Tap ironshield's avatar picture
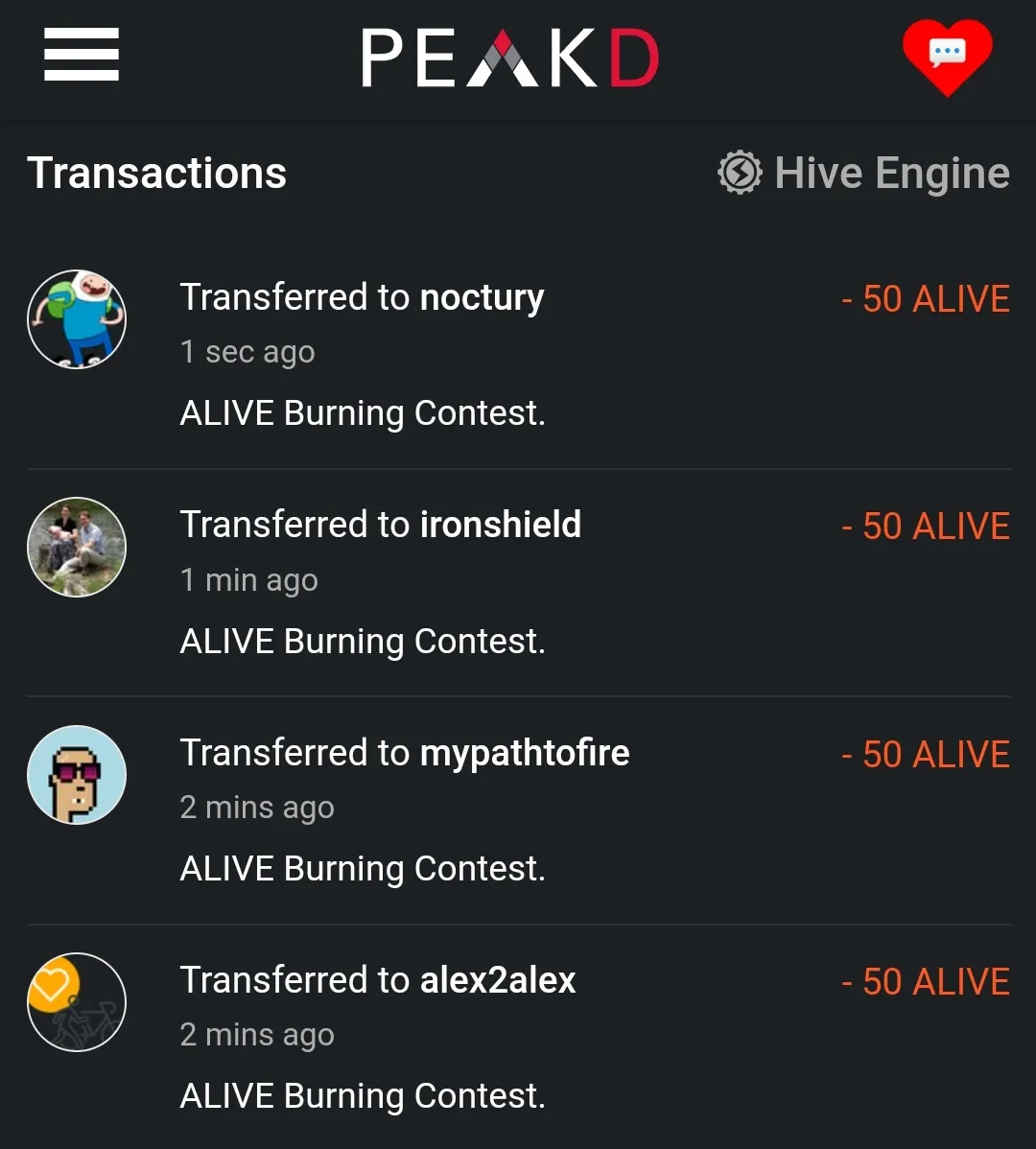The height and width of the screenshot is (1149, 1036). pyautogui.click(x=77, y=547)
